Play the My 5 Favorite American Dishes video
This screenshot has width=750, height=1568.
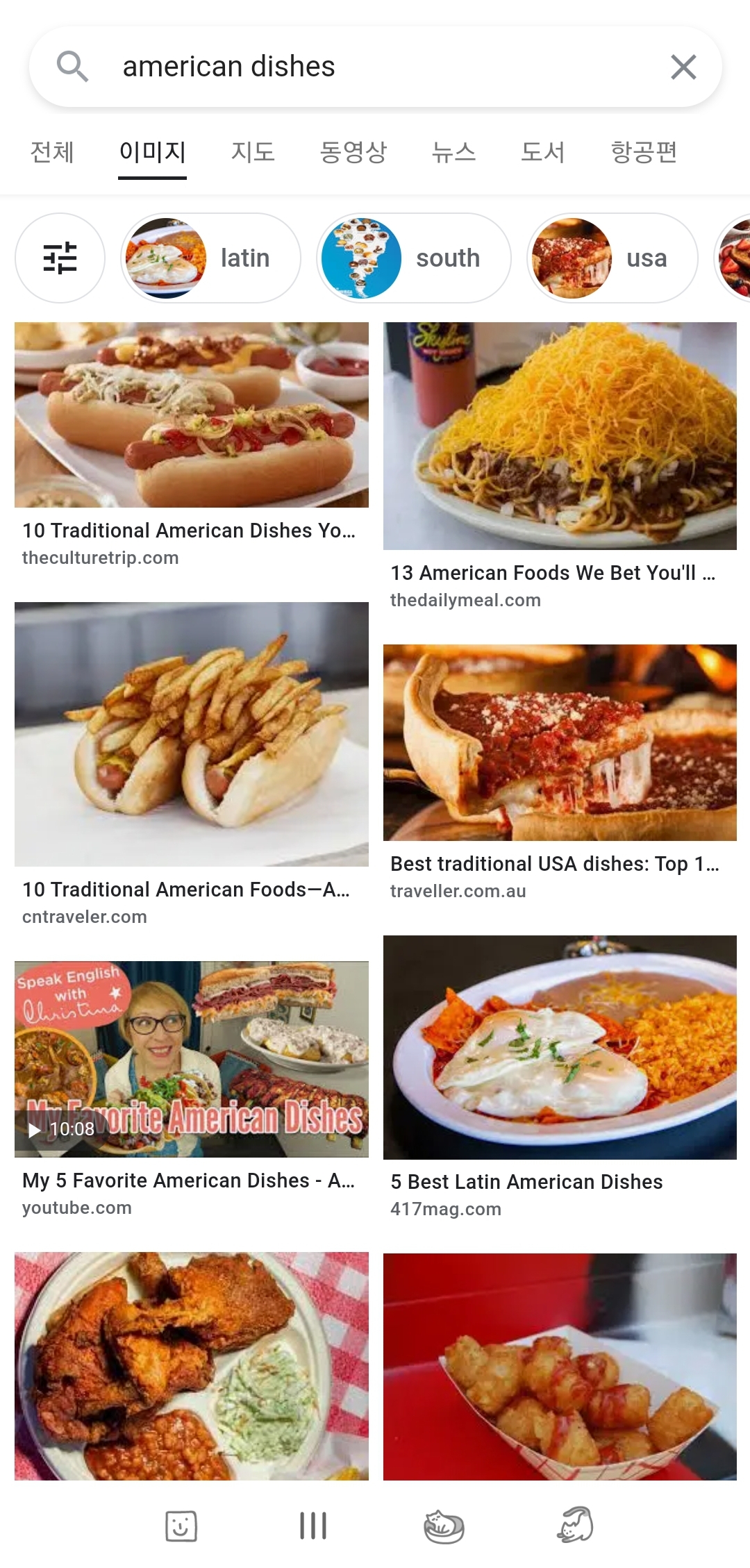[x=192, y=1059]
